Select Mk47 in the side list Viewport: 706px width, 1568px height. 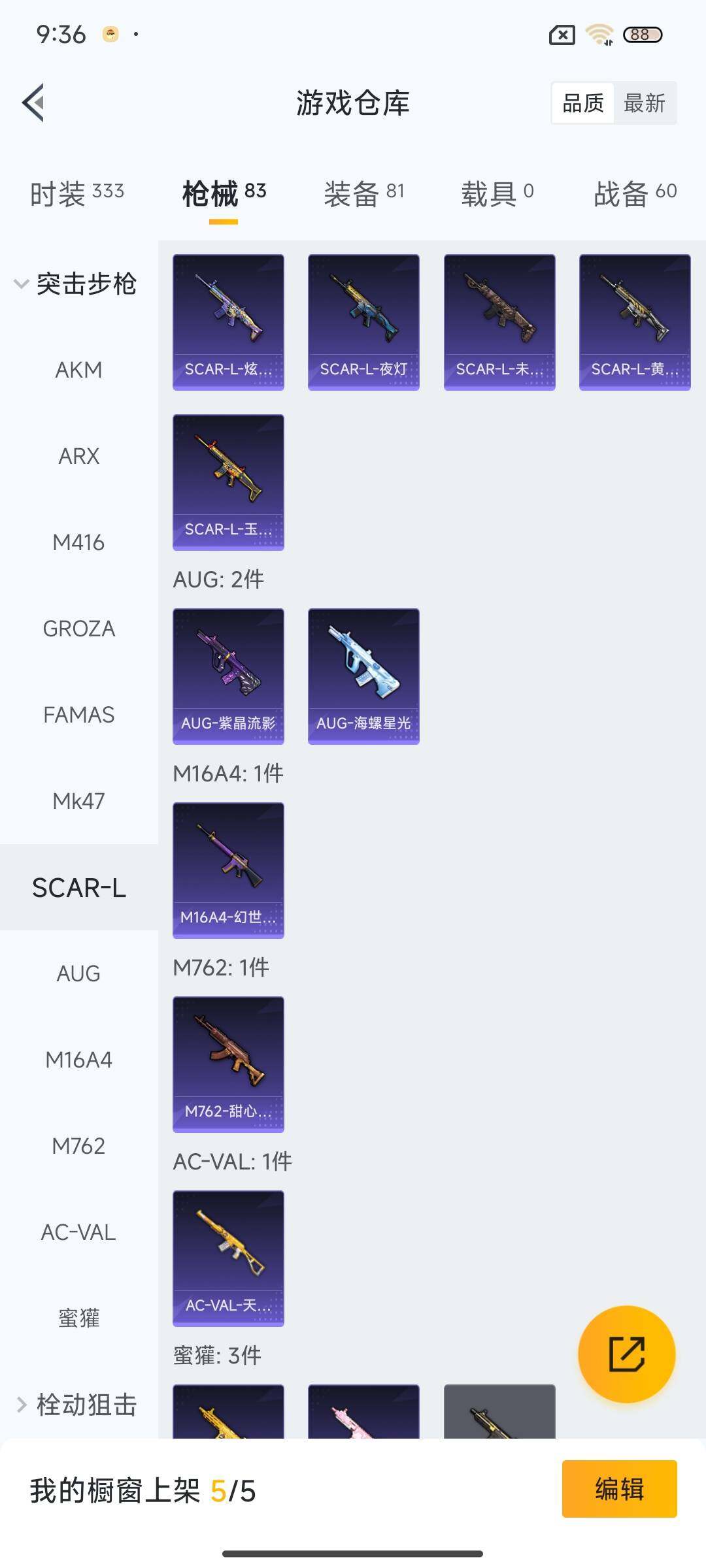coord(78,801)
